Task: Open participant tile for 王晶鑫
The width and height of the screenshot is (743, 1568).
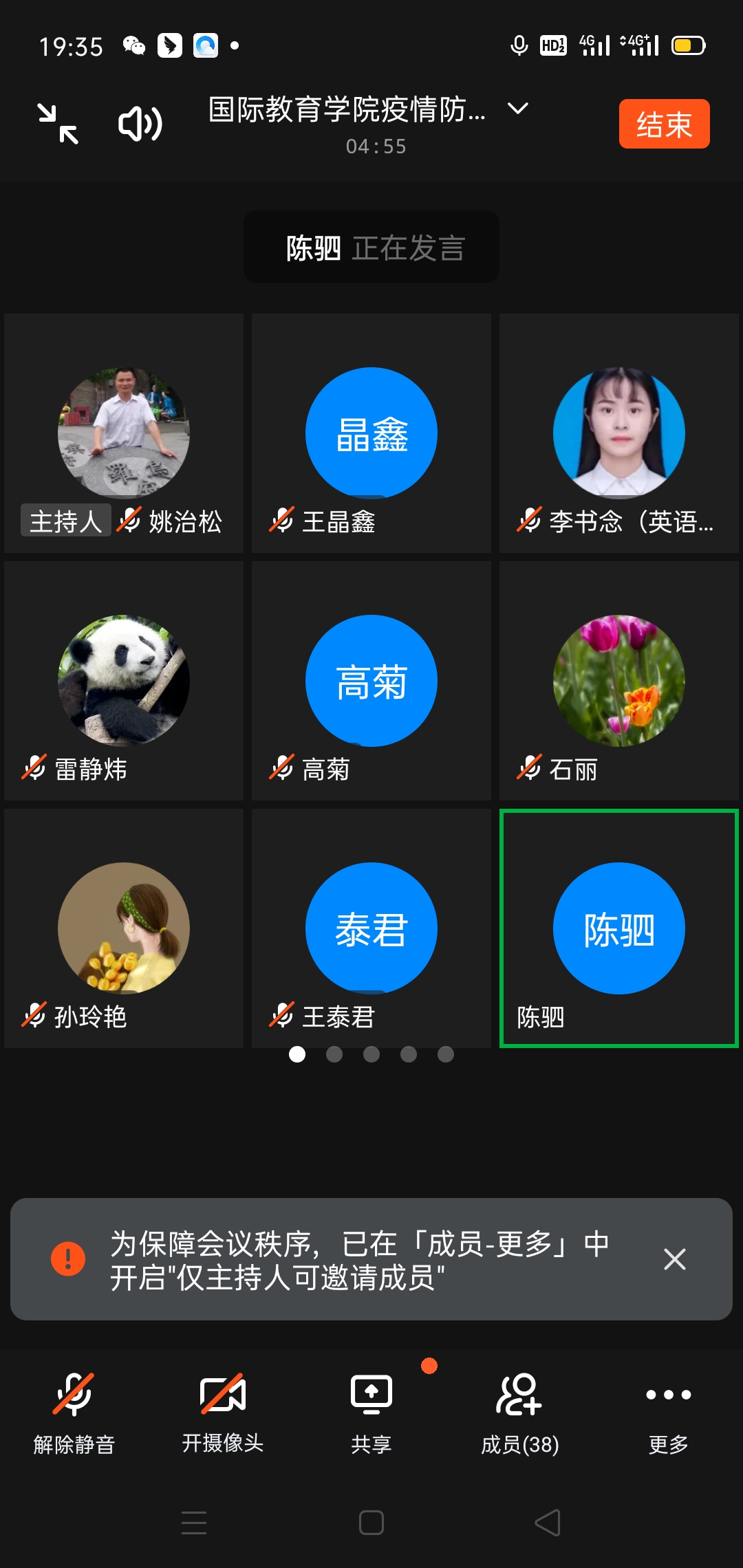Action: (x=371, y=433)
